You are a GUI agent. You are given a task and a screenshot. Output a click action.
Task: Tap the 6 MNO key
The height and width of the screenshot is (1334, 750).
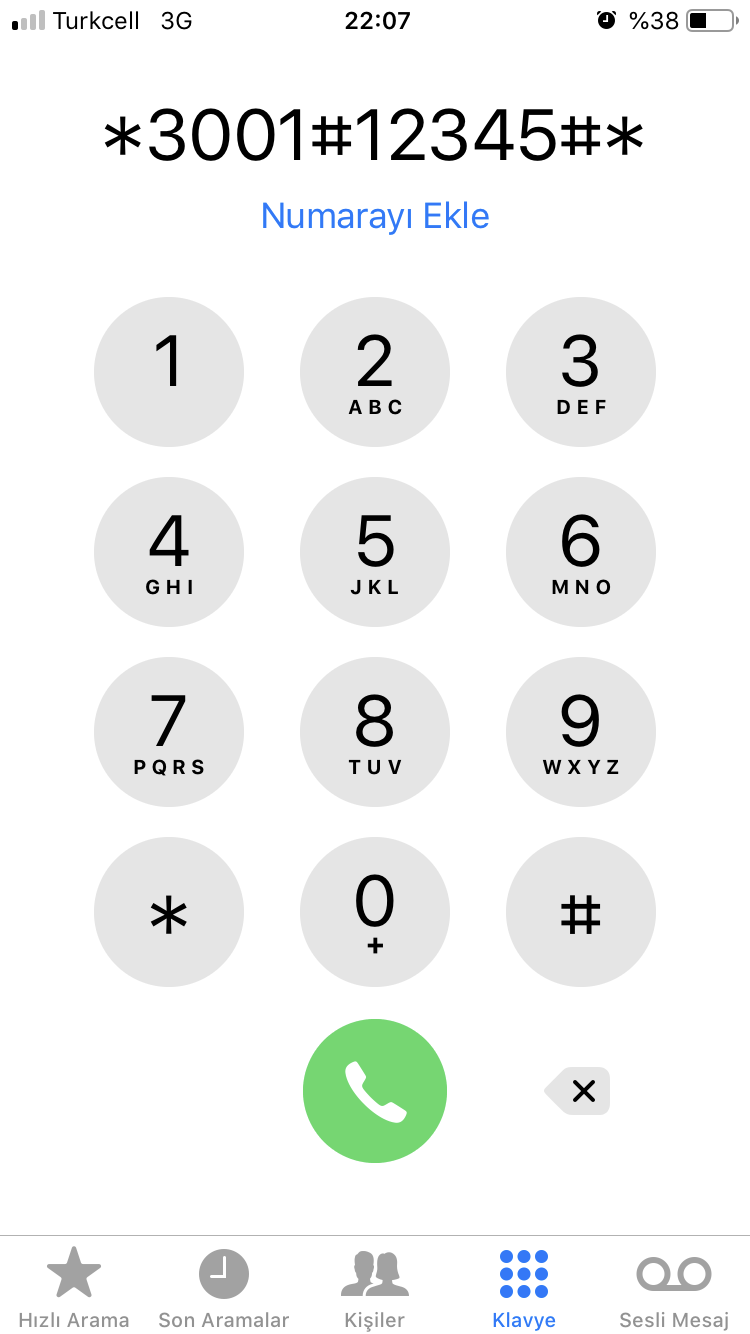click(581, 552)
